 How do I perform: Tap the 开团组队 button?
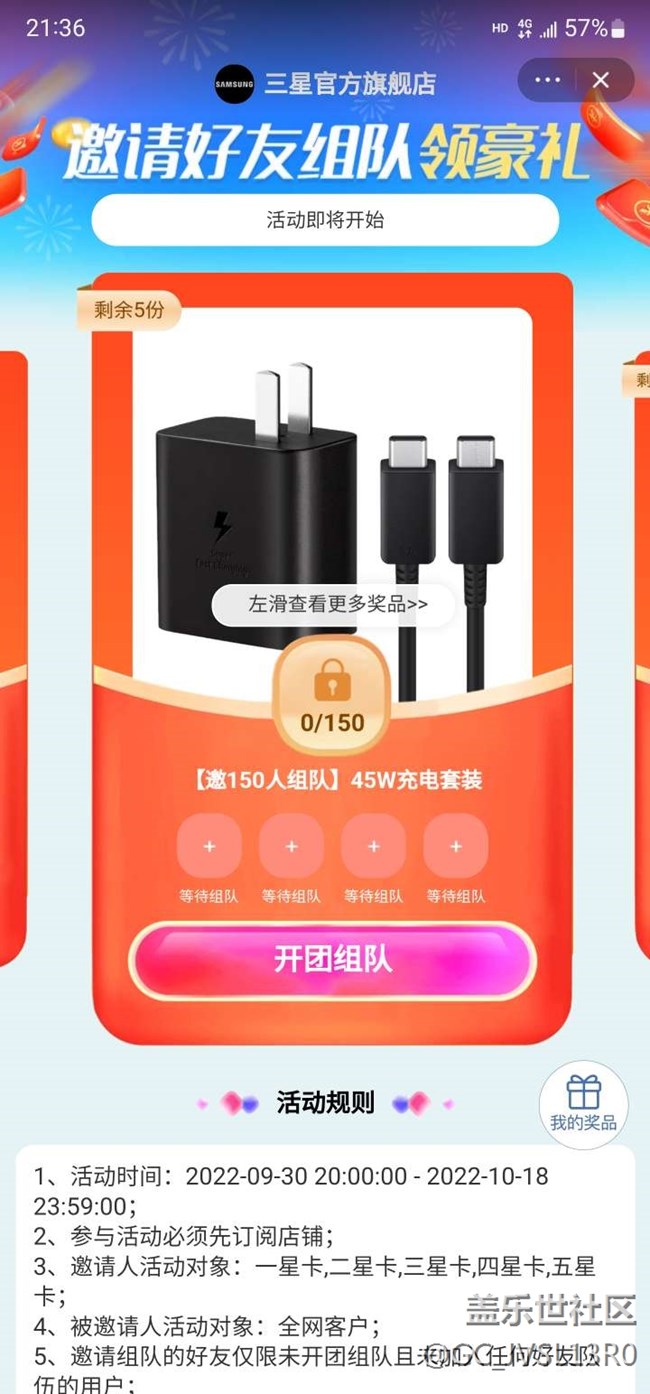tap(332, 960)
